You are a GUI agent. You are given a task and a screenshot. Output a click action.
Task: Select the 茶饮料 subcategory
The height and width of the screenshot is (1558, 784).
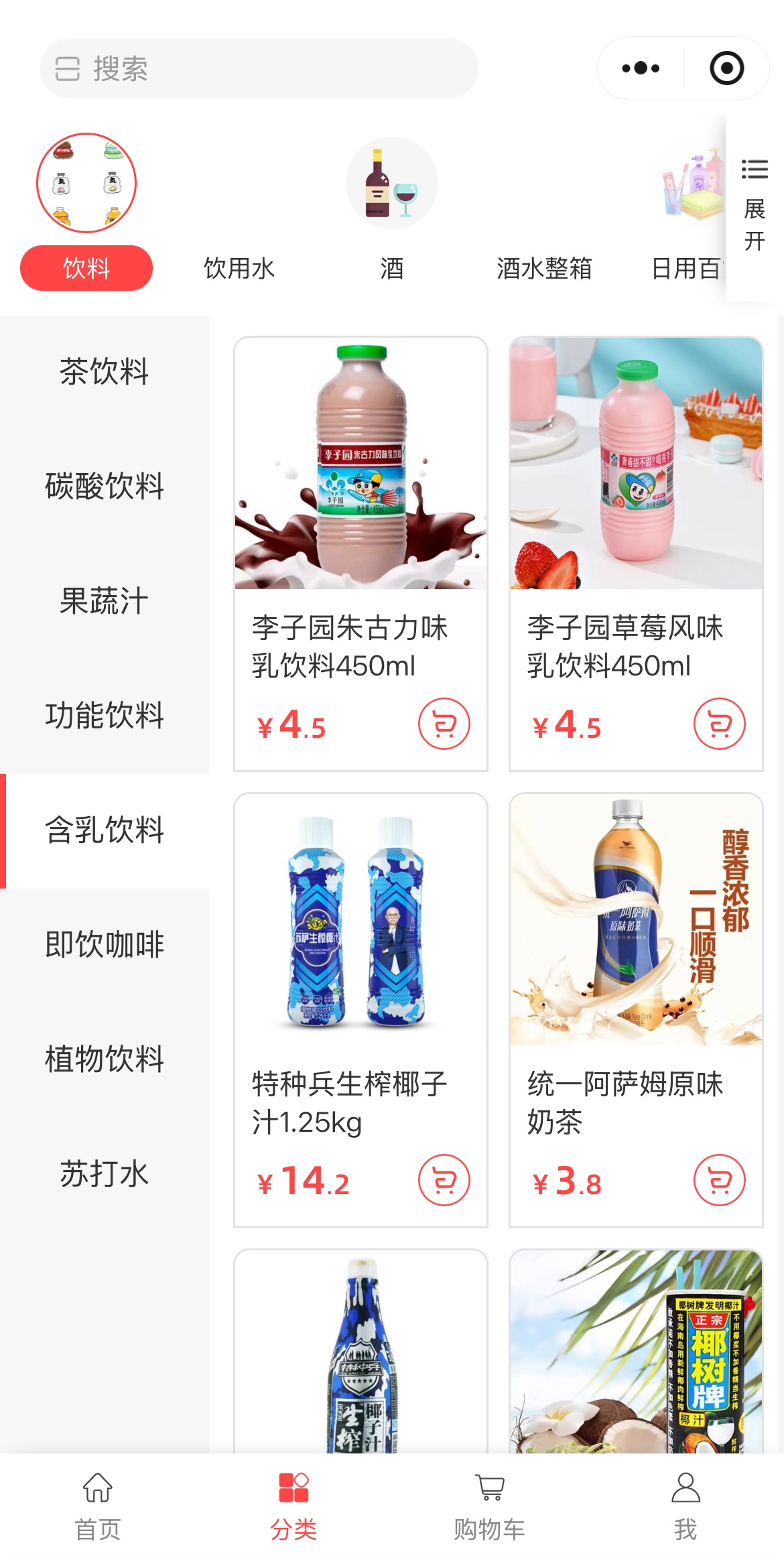point(105,372)
